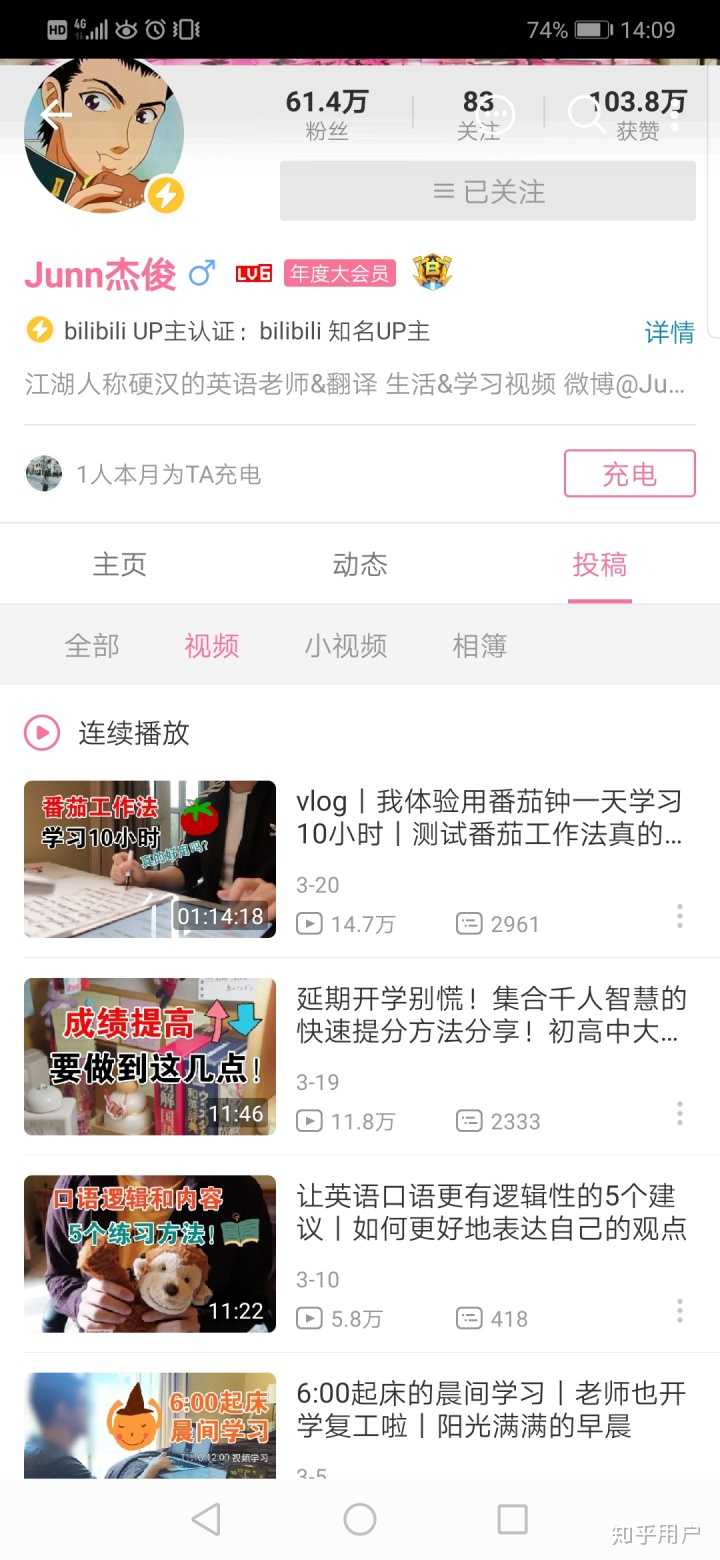The width and height of the screenshot is (720, 1560).
Task: Tap 充电 to charge this UP主
Action: click(629, 474)
